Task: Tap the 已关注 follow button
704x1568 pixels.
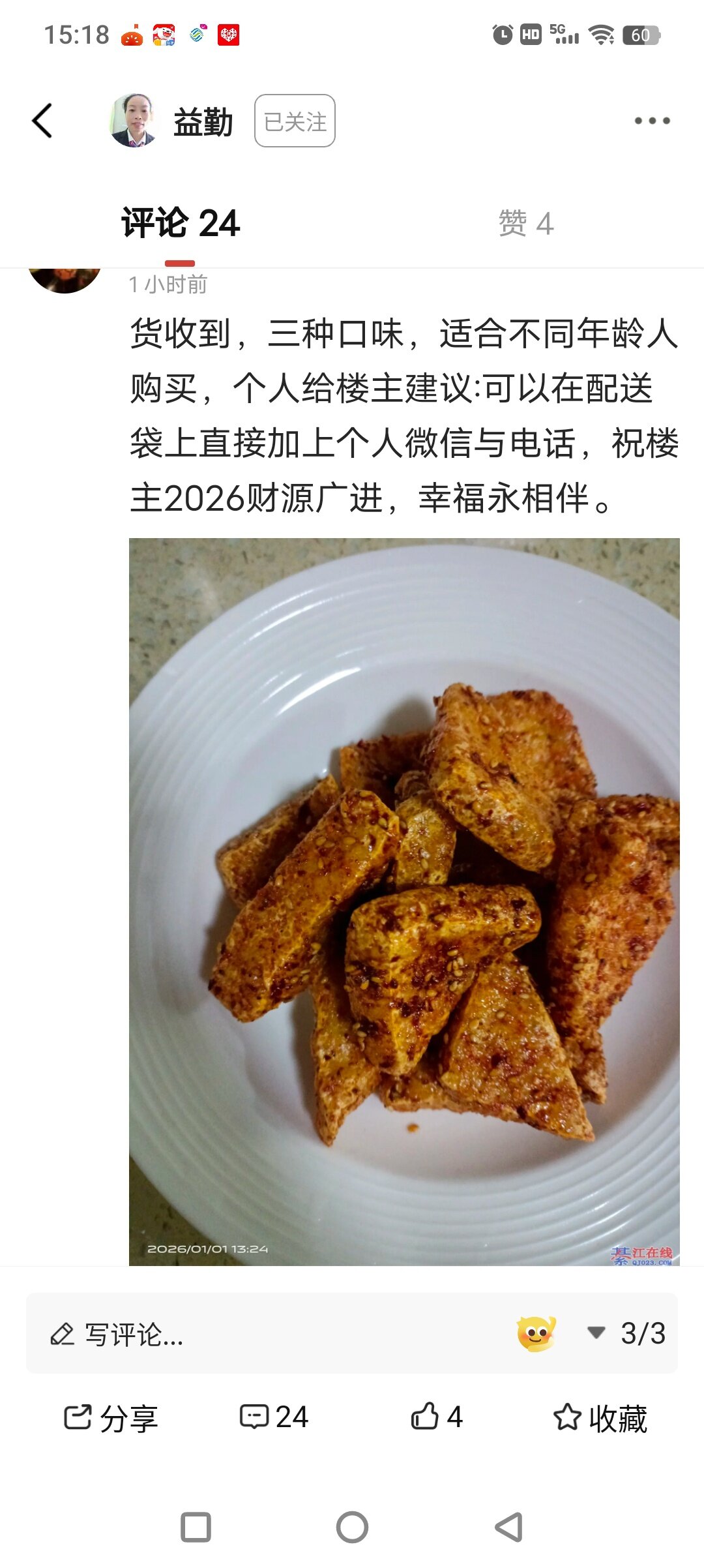Action: [295, 121]
